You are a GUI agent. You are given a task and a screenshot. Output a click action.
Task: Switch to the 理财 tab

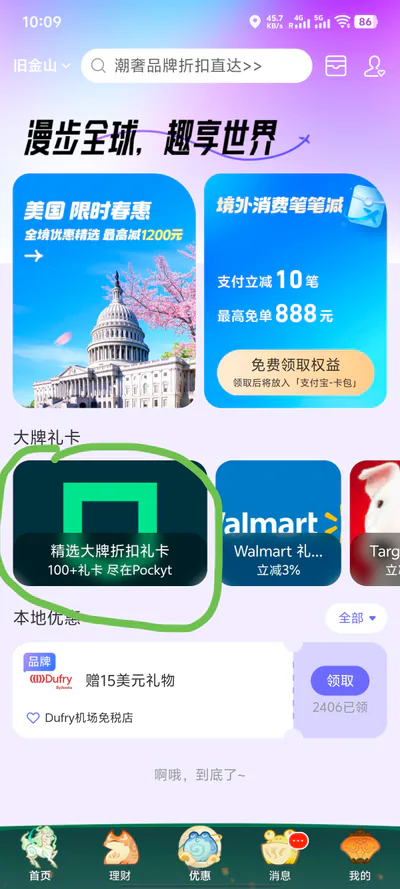click(120, 854)
